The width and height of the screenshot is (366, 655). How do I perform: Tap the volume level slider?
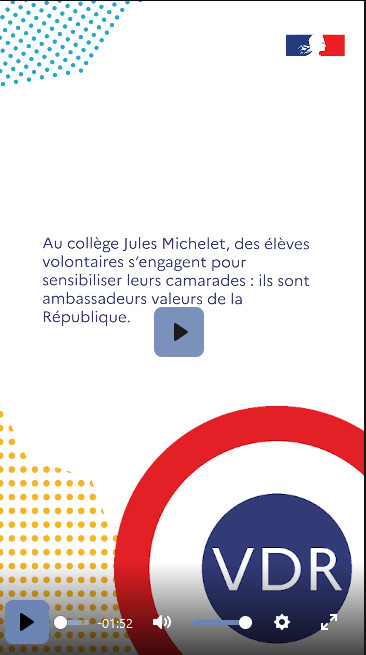coord(222,622)
